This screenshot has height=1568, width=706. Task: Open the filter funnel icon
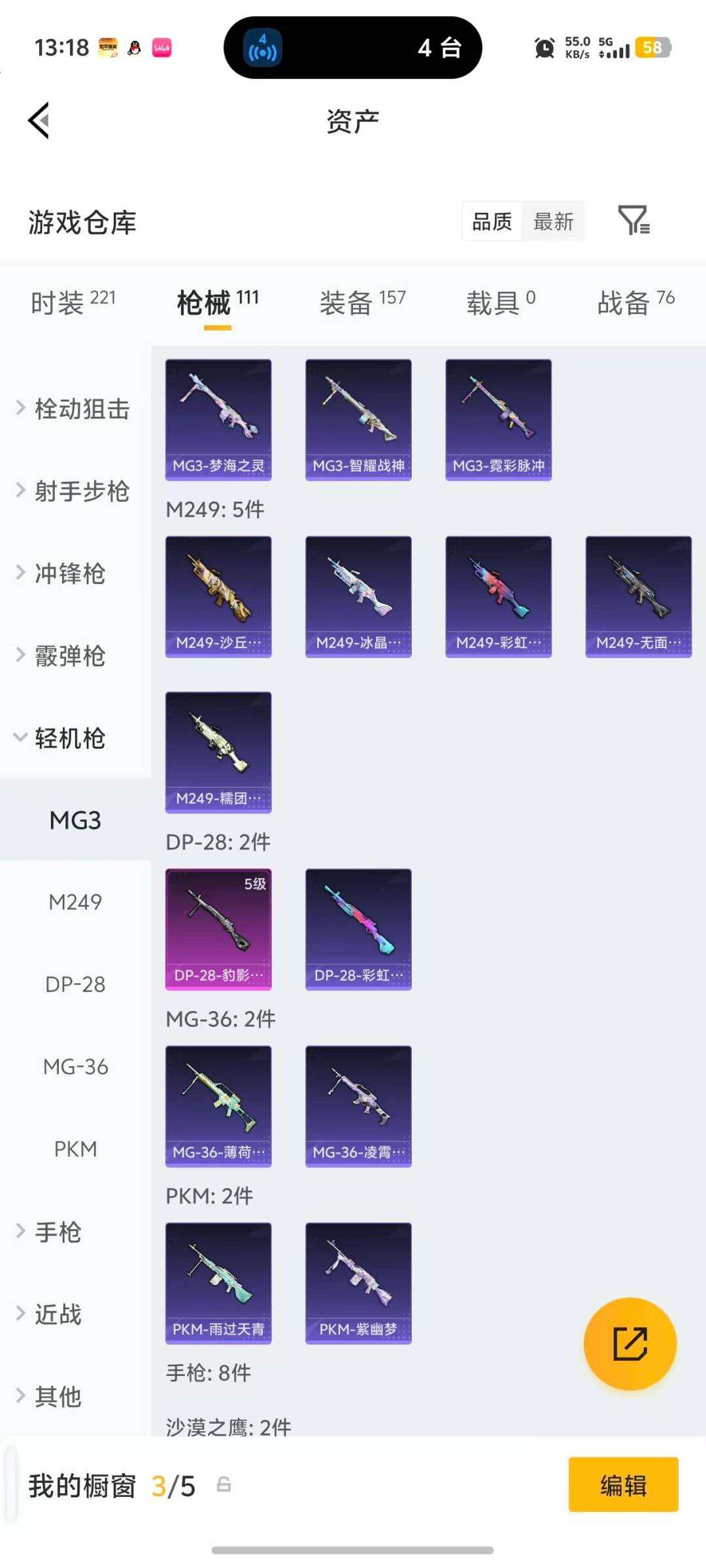pos(632,222)
